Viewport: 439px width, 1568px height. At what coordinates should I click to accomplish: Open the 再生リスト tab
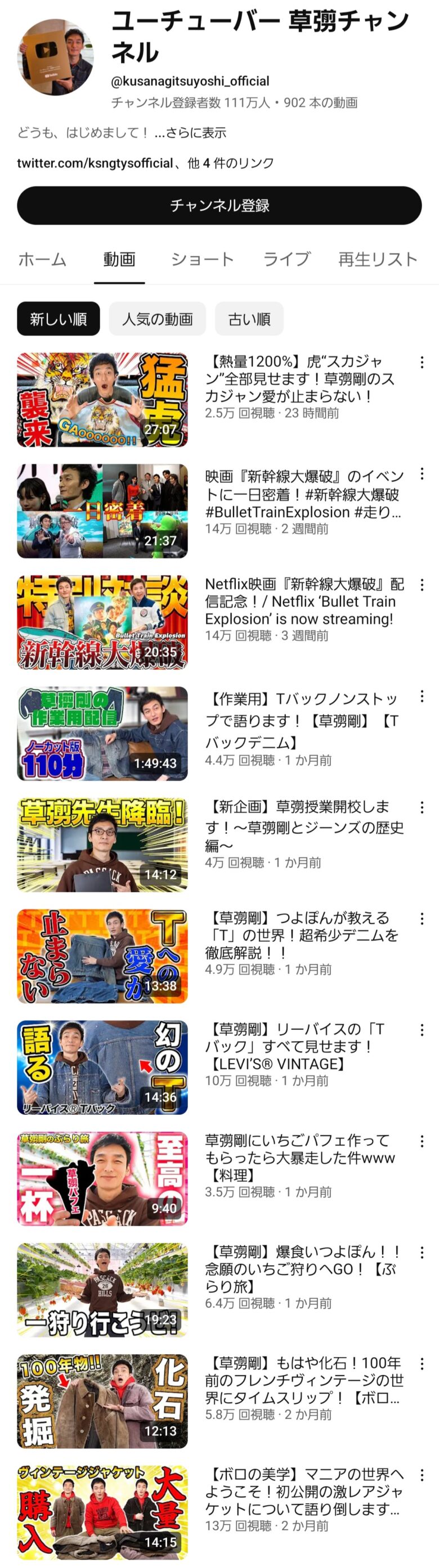[378, 259]
